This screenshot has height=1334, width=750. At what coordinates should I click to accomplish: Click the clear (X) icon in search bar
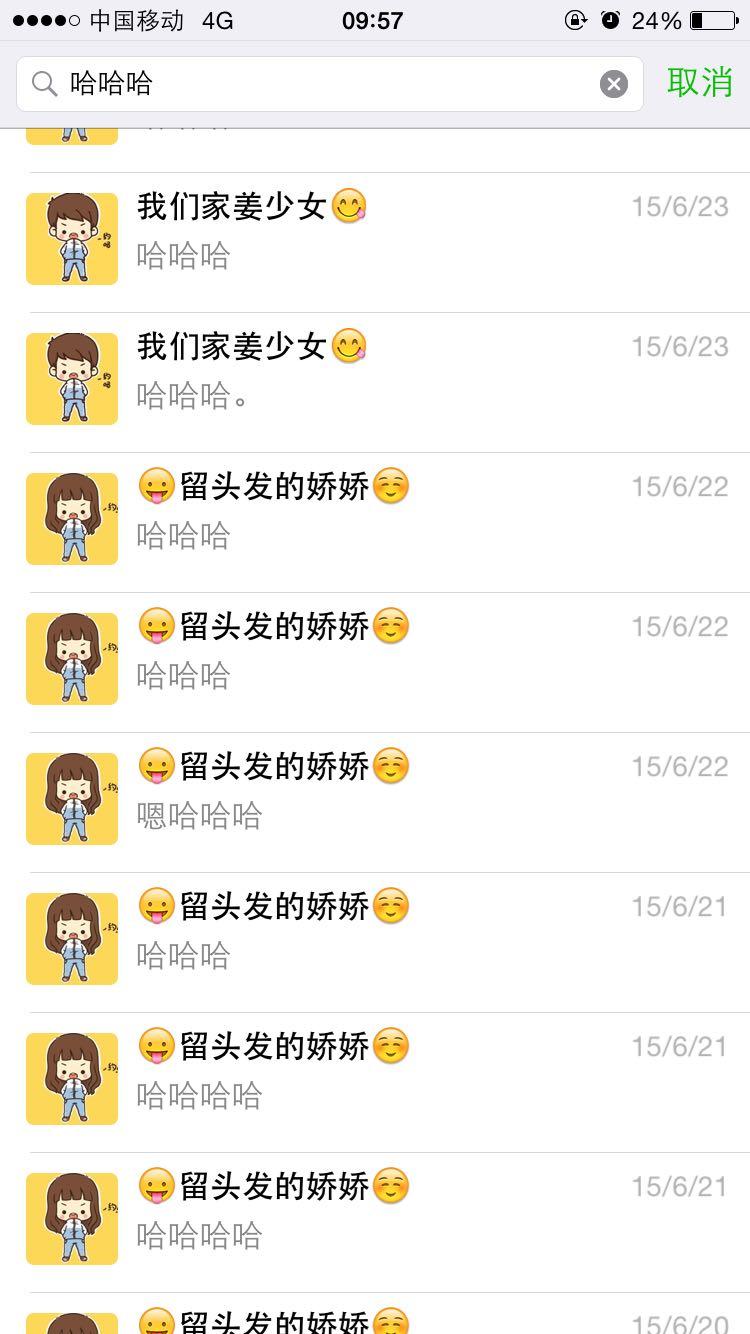613,83
